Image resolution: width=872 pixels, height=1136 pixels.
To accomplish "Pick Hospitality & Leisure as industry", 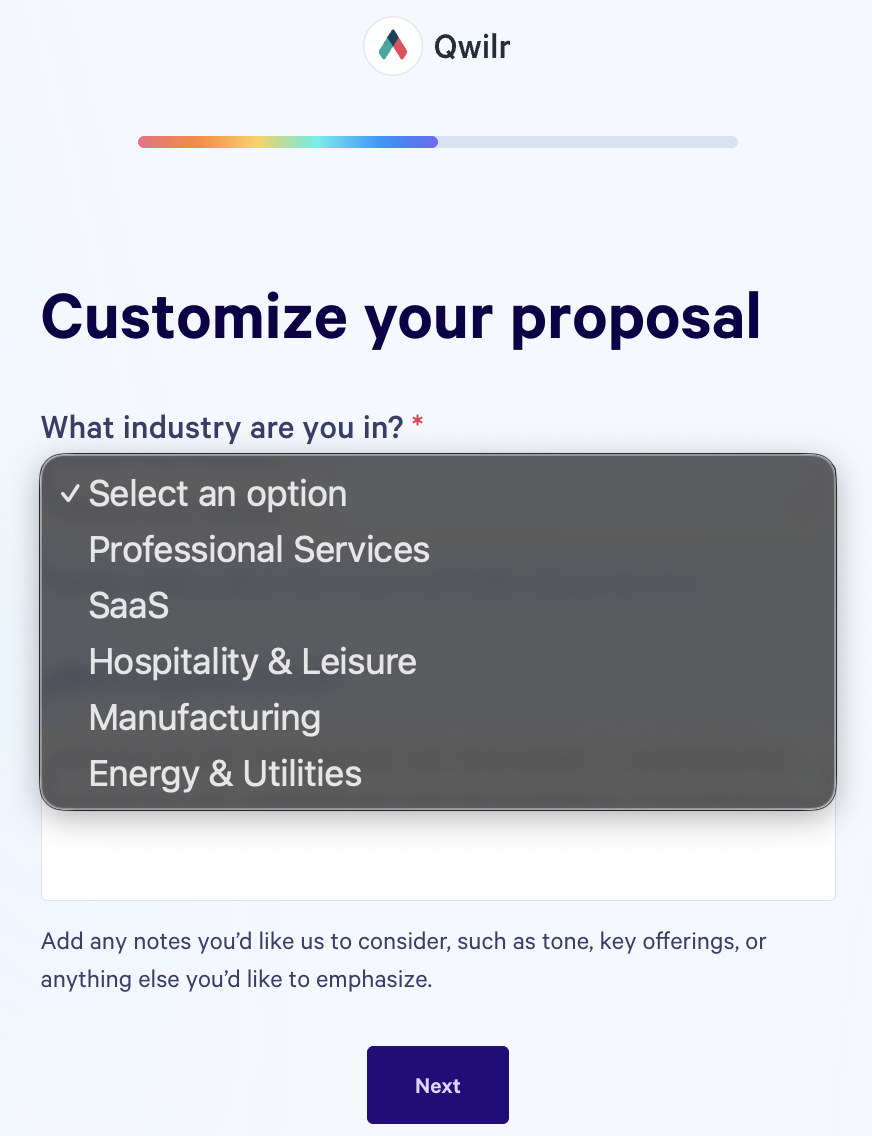I will pyautogui.click(x=252, y=662).
